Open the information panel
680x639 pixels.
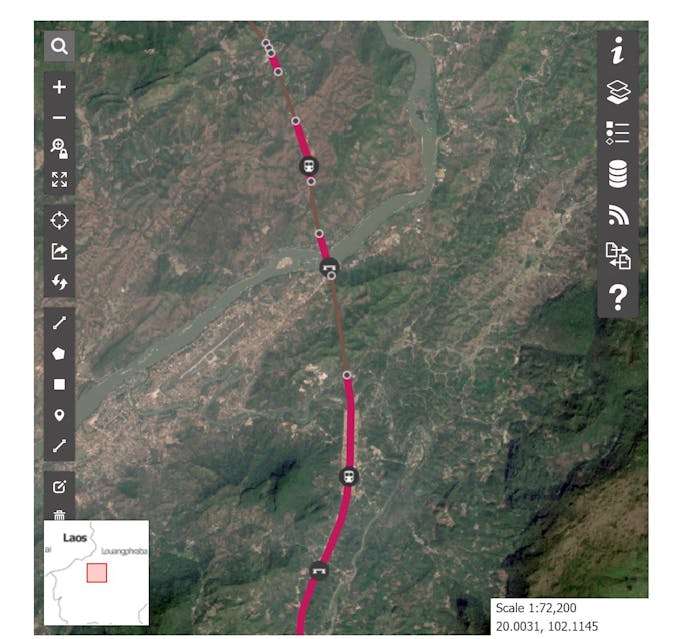click(618, 50)
